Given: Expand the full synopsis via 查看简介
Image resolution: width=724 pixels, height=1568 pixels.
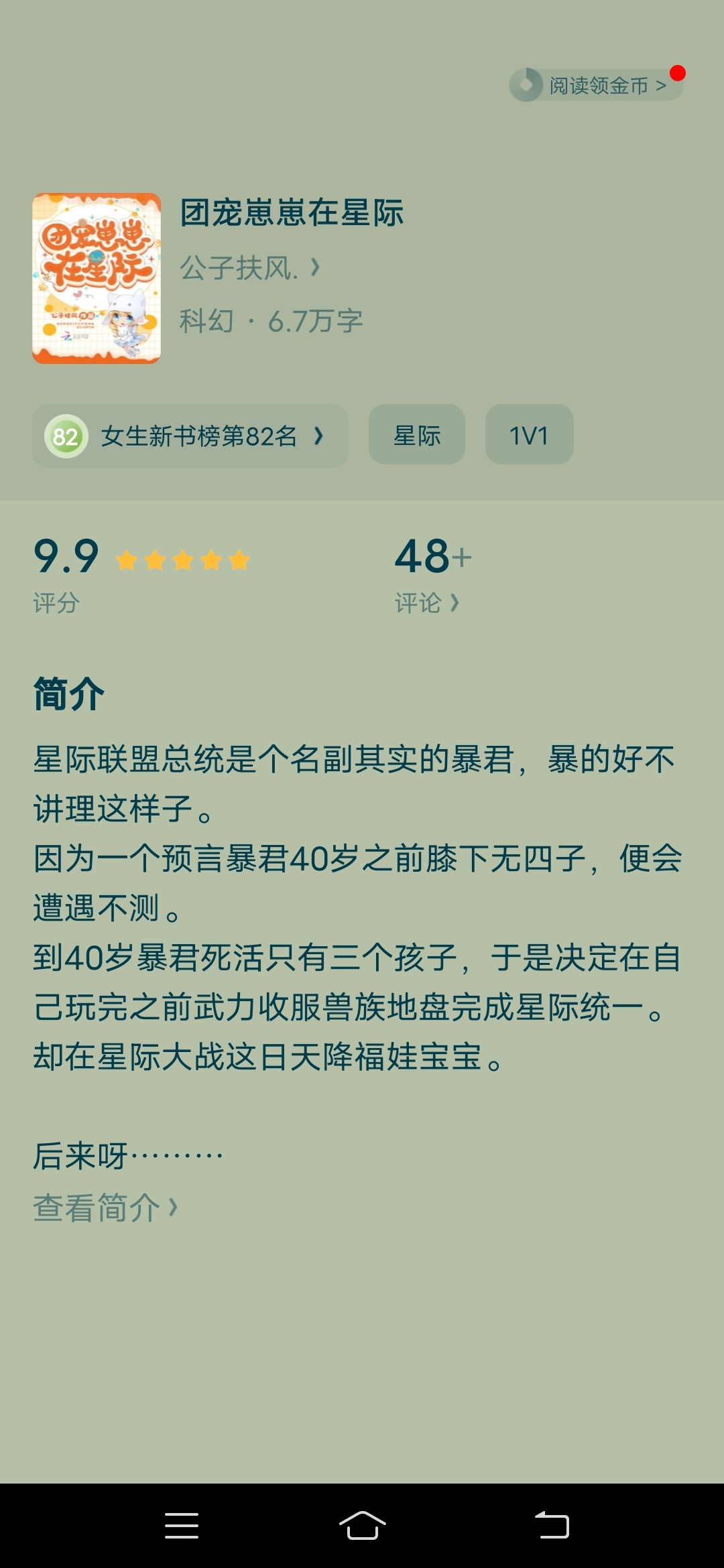Looking at the screenshot, I should (x=106, y=1207).
